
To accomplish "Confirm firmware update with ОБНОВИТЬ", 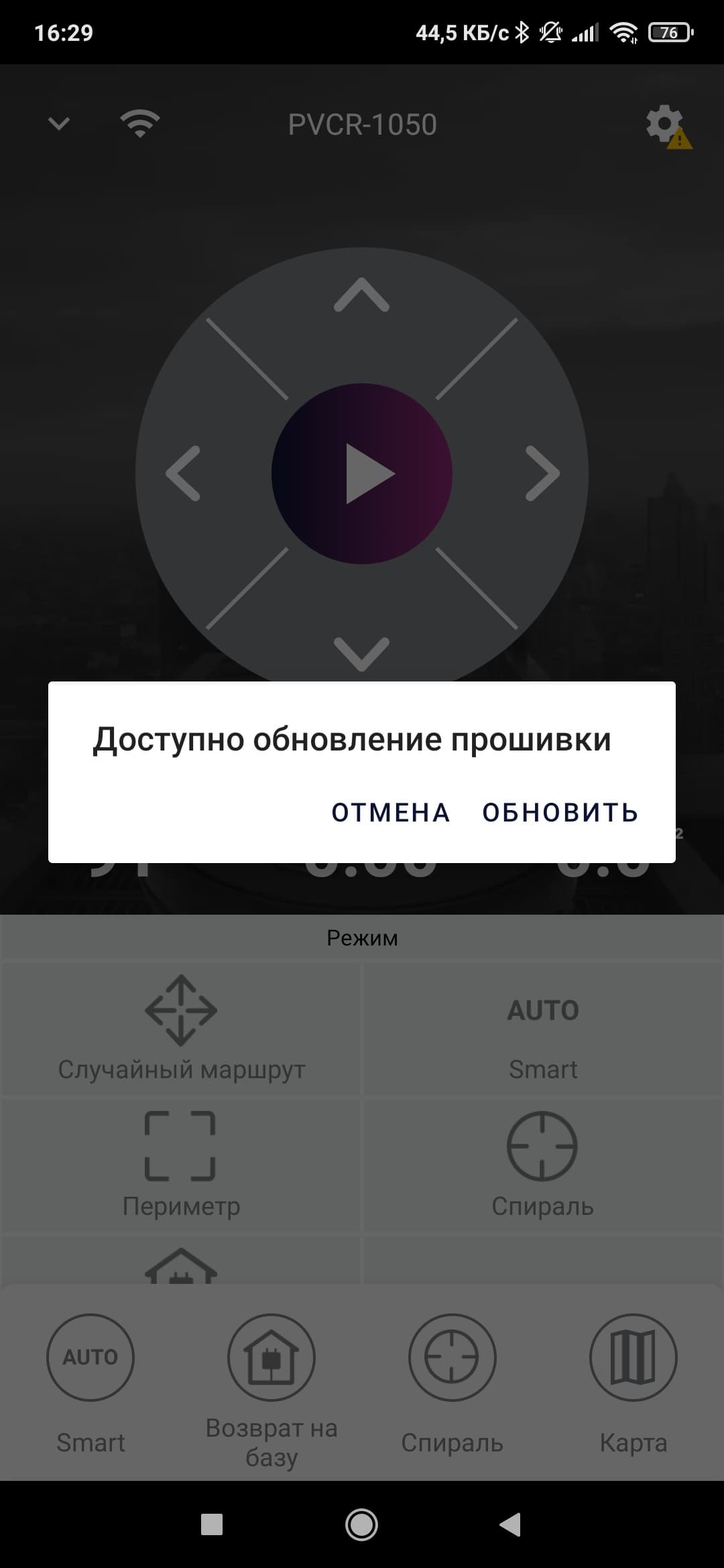I will tap(560, 812).
